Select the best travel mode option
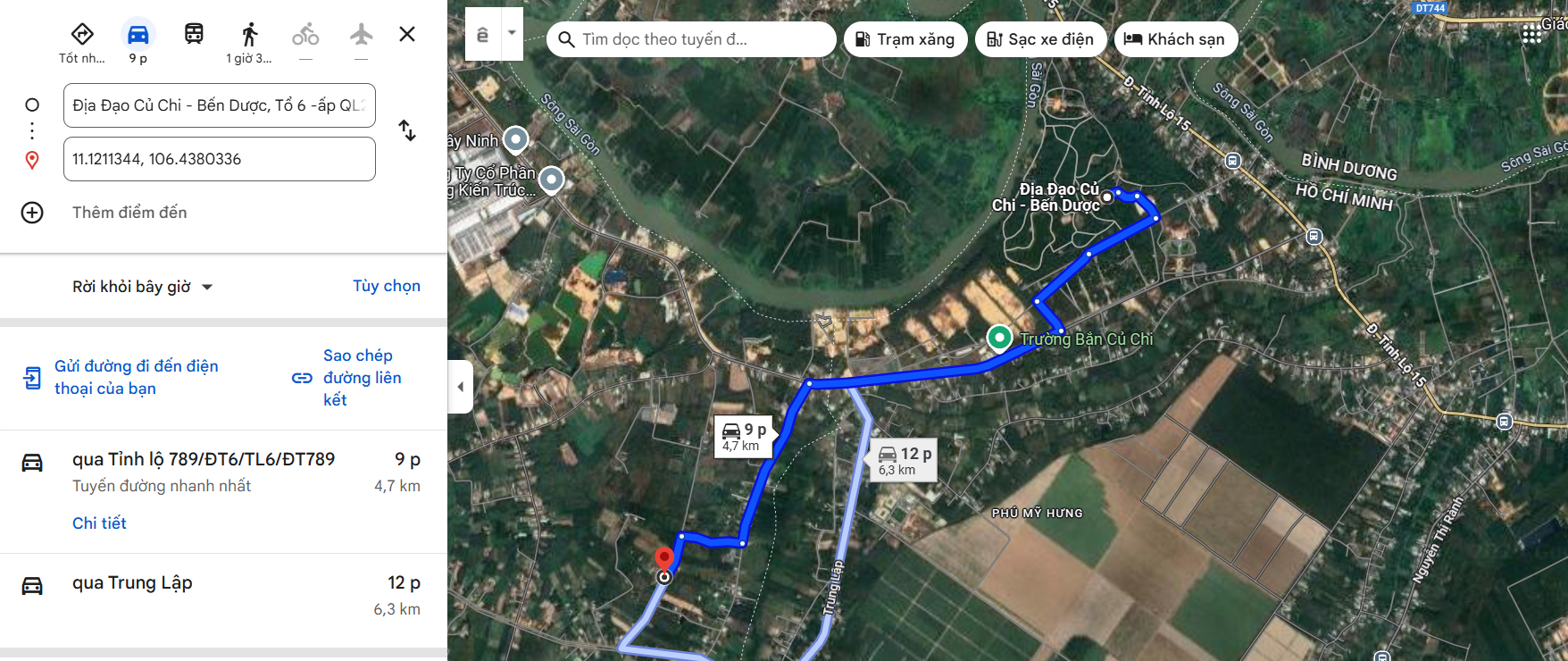The image size is (1568, 661). click(82, 36)
